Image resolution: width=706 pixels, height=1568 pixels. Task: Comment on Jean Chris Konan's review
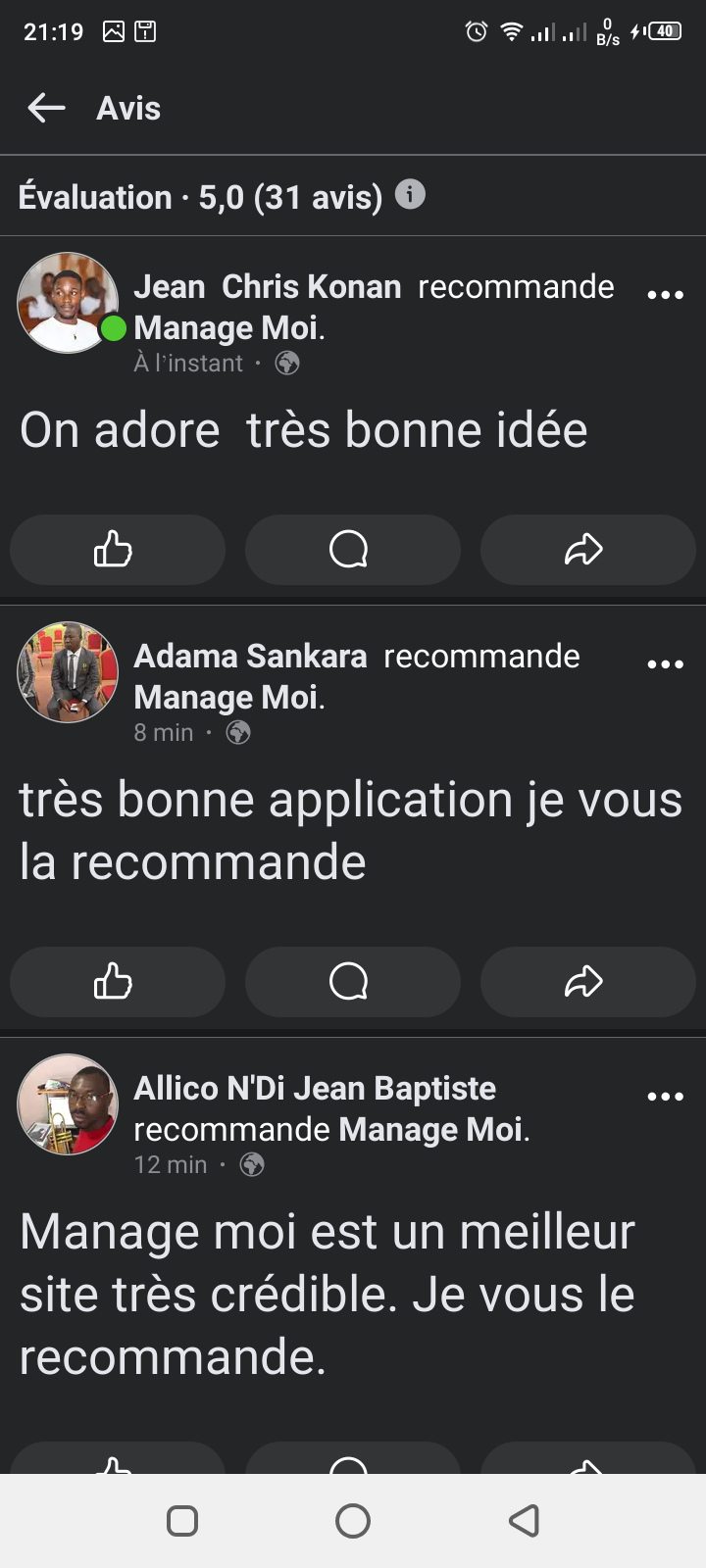352,550
